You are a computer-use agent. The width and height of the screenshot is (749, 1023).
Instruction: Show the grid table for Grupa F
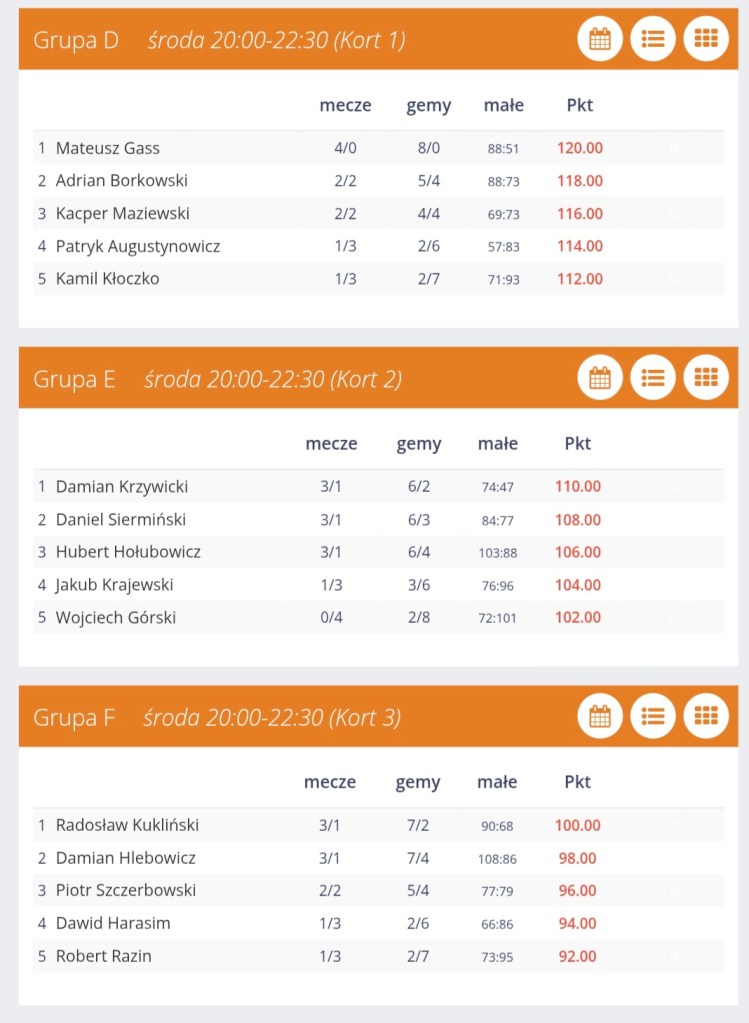pyautogui.click(x=706, y=716)
